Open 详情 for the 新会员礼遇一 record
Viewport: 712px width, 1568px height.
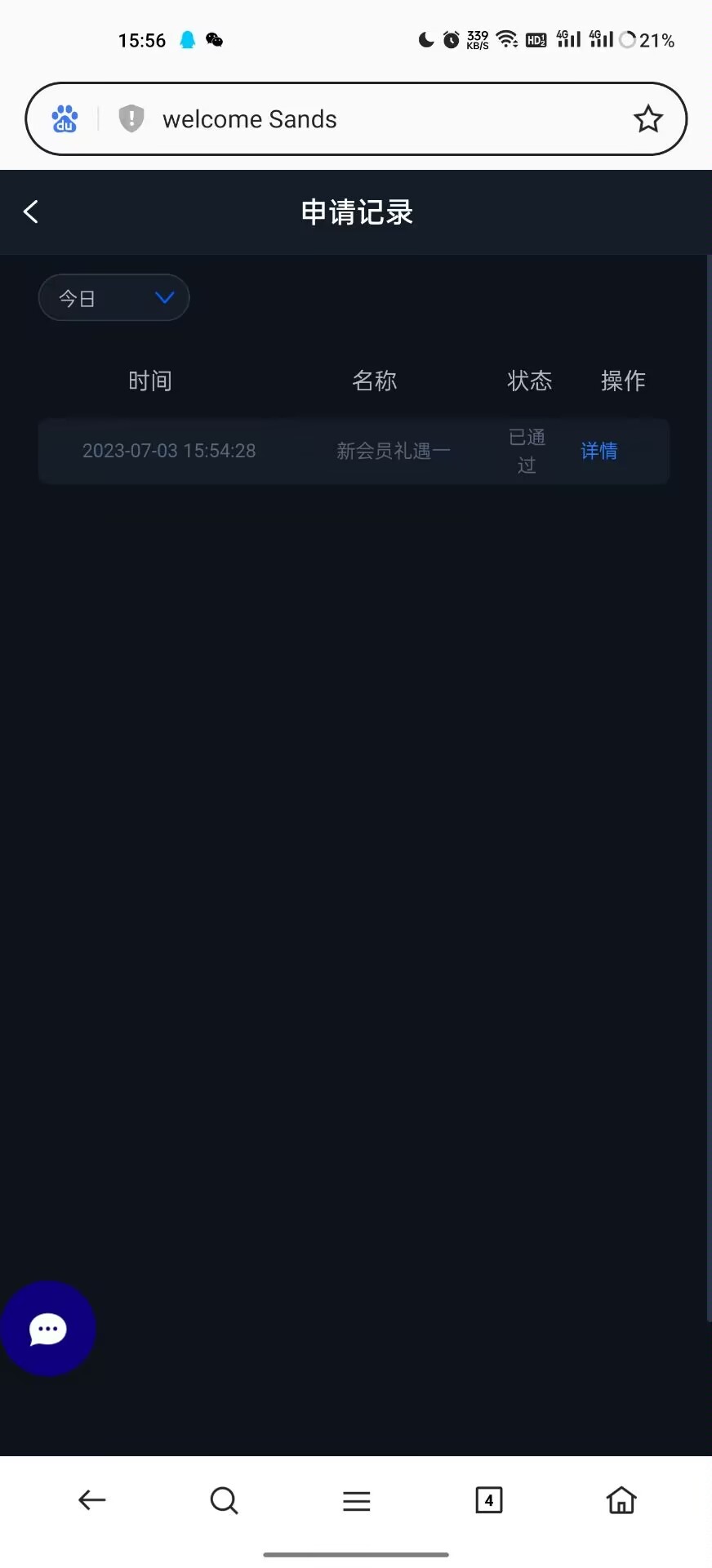599,451
